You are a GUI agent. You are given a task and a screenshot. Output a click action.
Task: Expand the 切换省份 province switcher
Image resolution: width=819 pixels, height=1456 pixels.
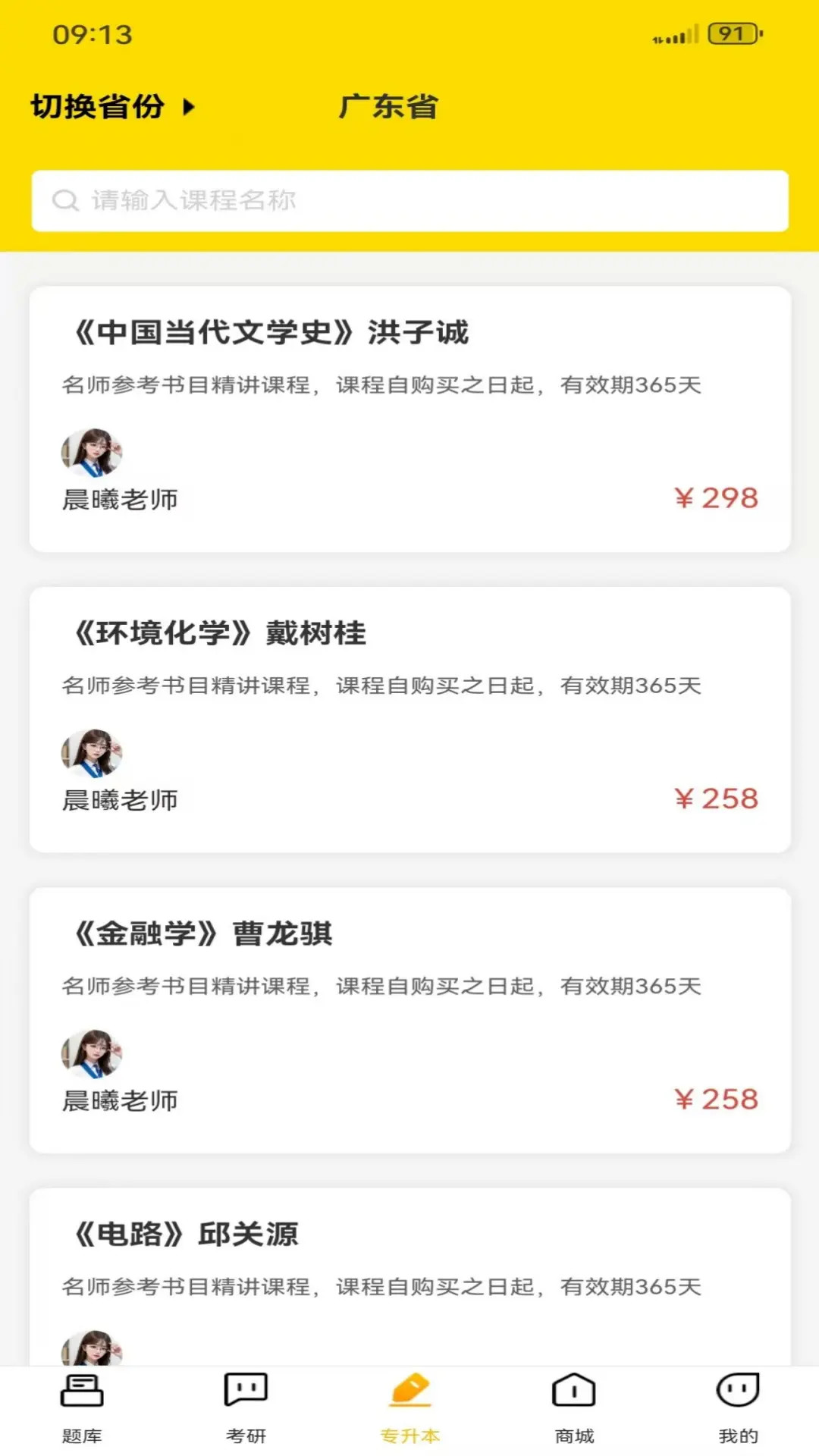point(99,107)
